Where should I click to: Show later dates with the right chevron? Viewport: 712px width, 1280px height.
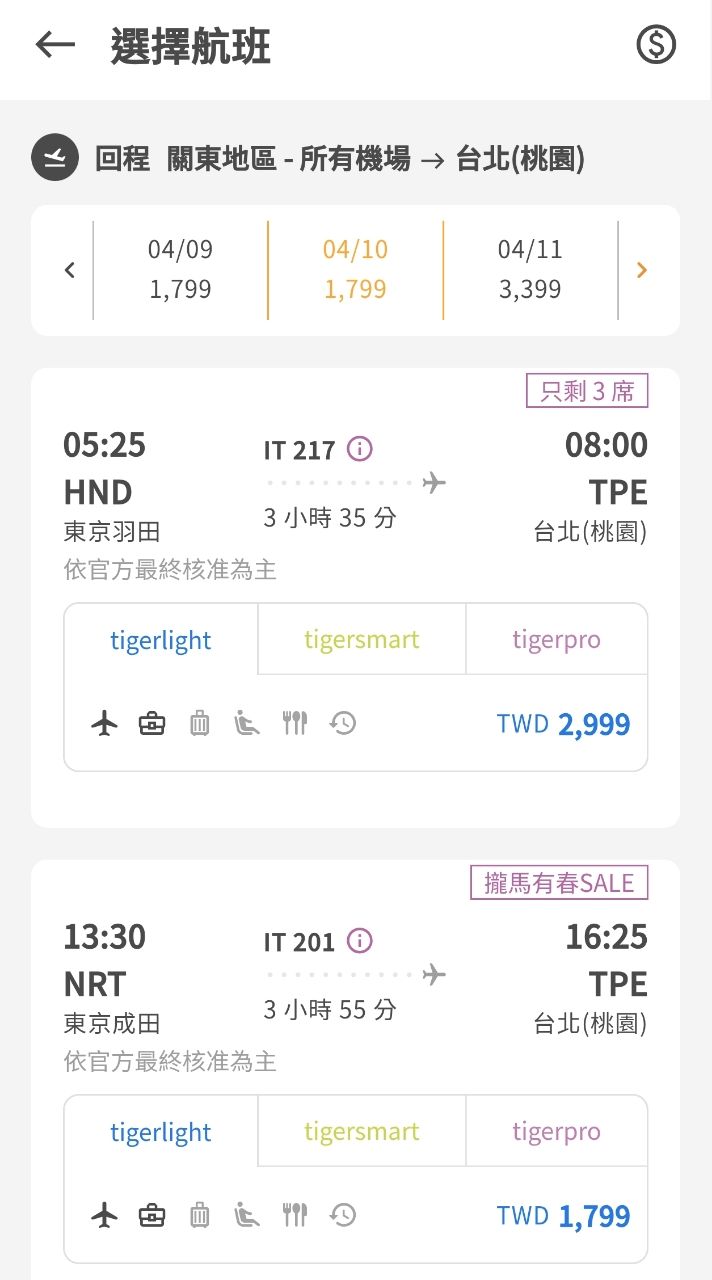tap(642, 270)
